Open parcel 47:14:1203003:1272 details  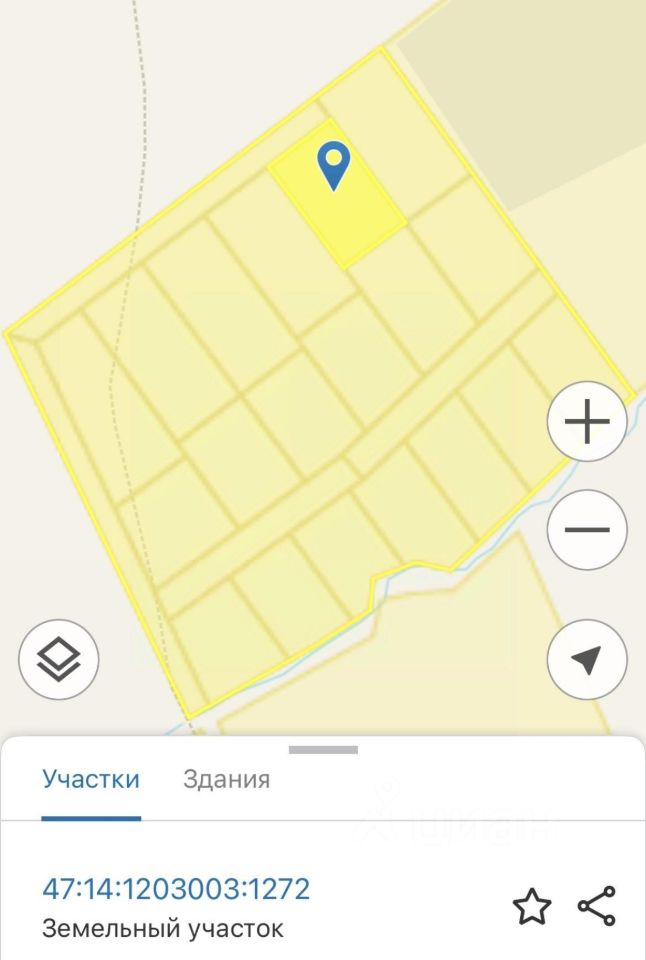pos(176,888)
